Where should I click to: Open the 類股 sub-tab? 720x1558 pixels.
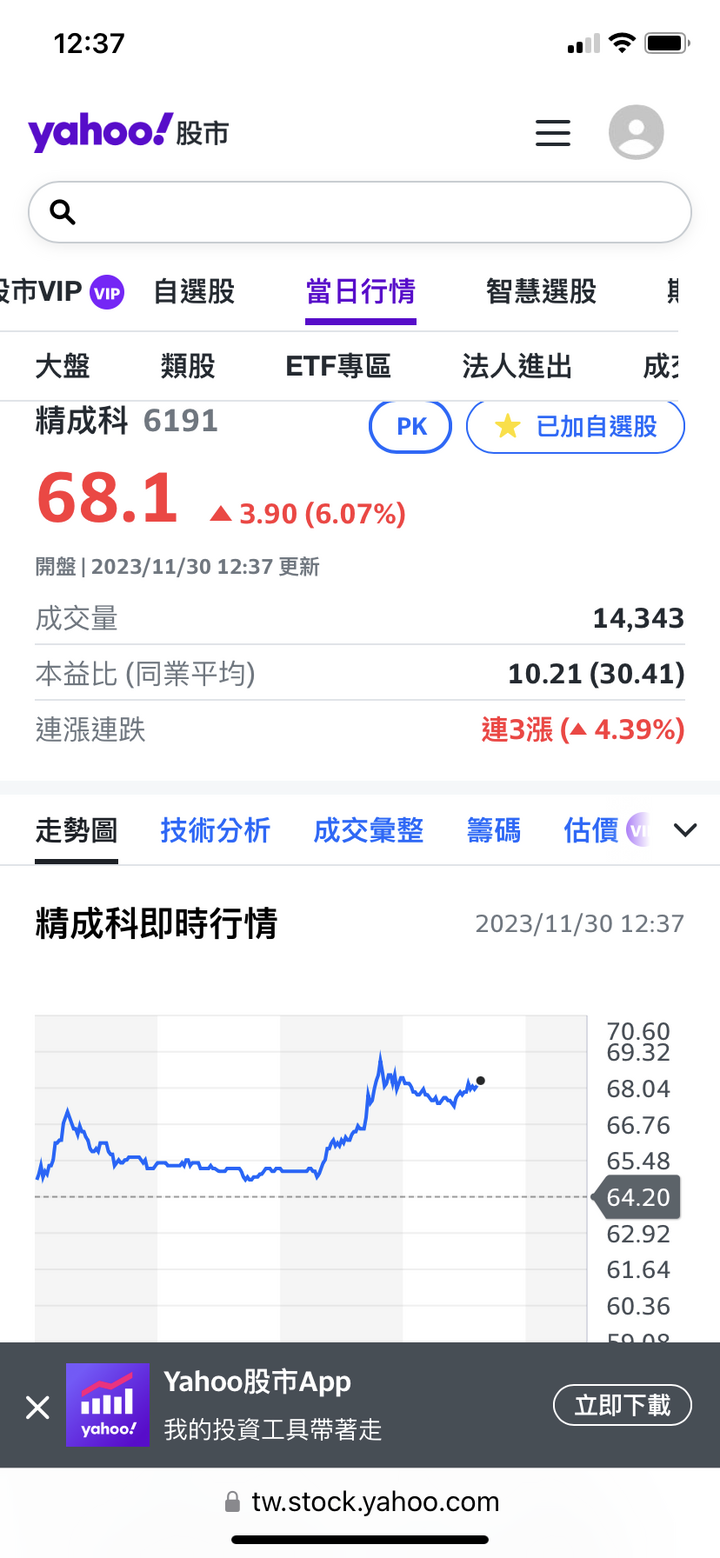point(187,366)
